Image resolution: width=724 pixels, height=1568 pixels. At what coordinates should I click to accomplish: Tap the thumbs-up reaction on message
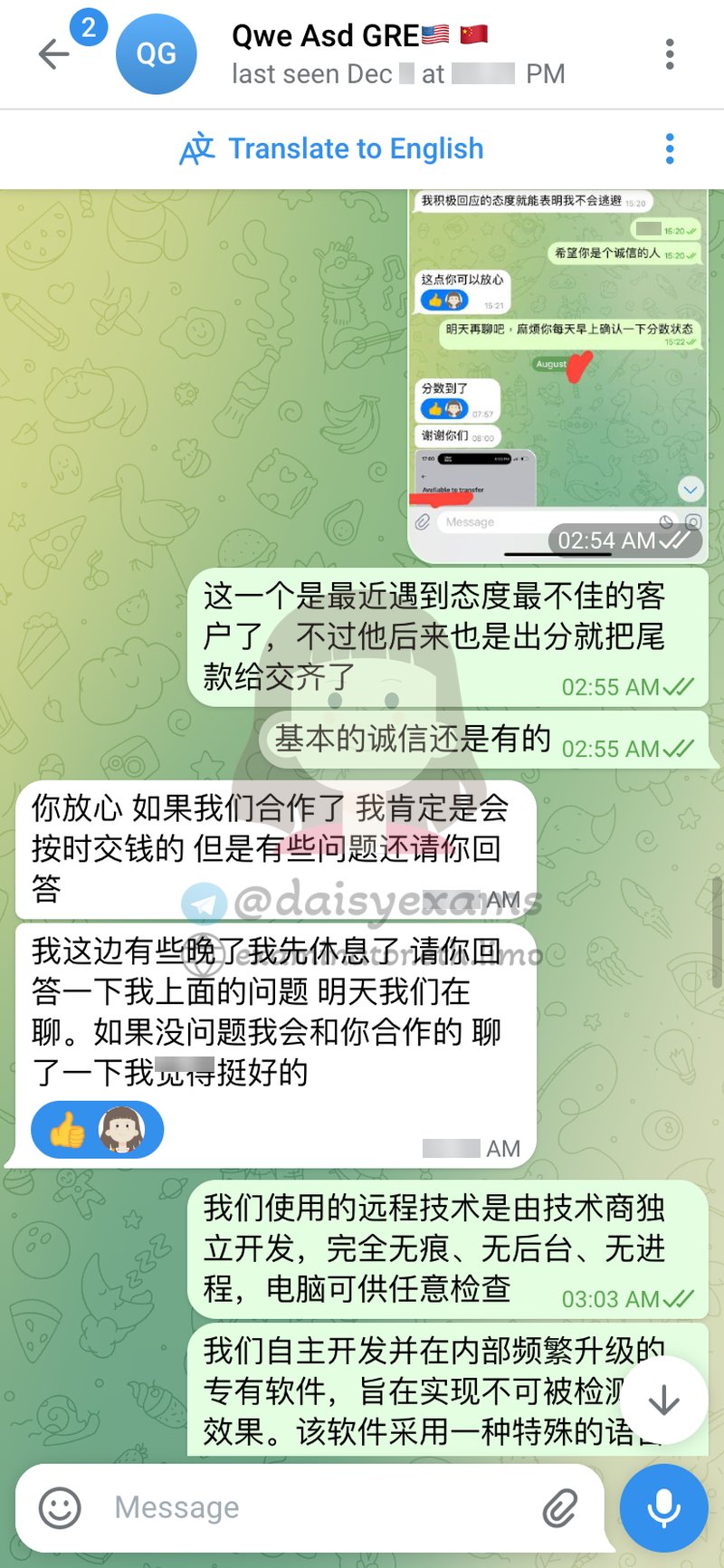point(96,1130)
